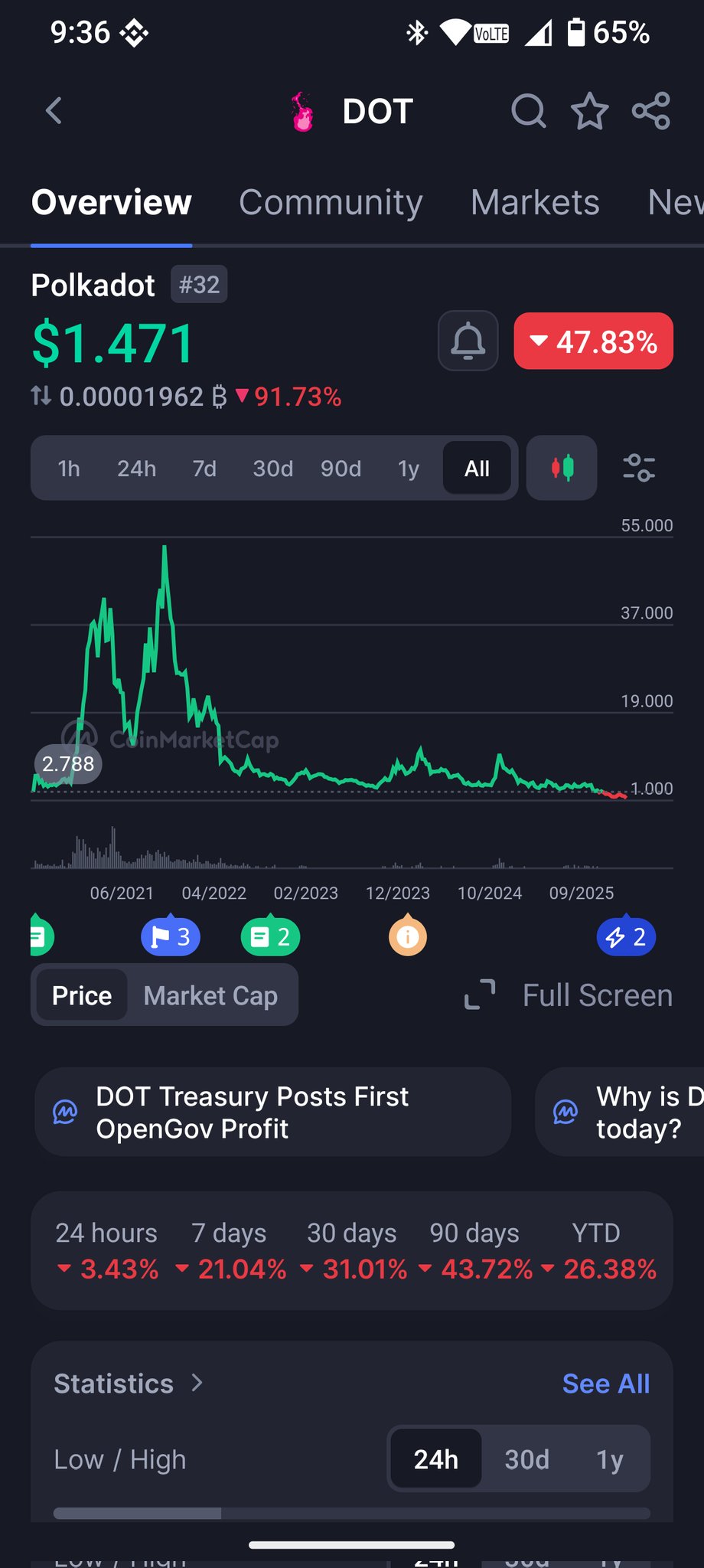The width and height of the screenshot is (704, 1568).
Task: Switch to the Community tab
Action: point(331,203)
